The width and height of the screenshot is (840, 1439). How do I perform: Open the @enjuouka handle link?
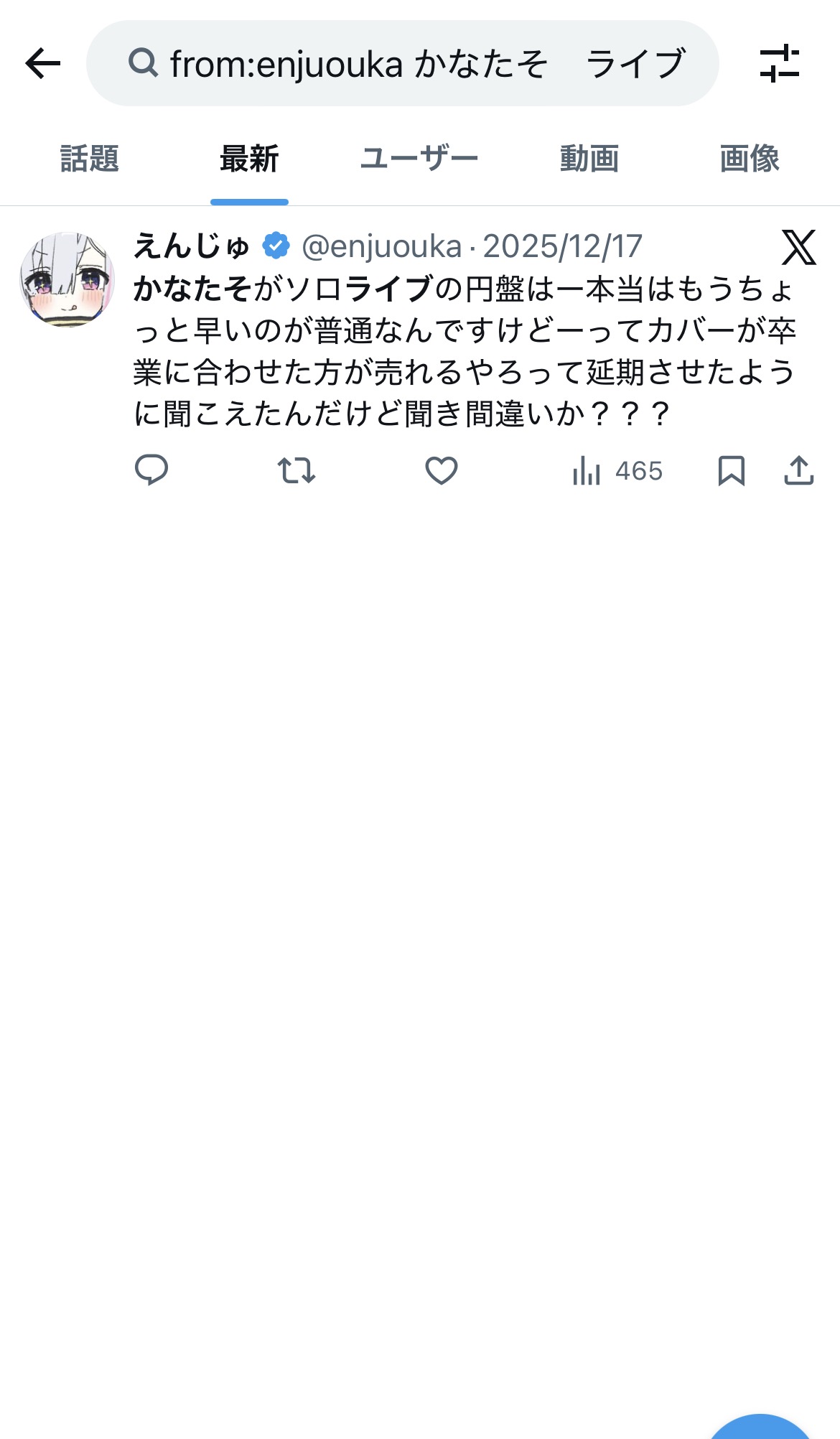click(381, 247)
